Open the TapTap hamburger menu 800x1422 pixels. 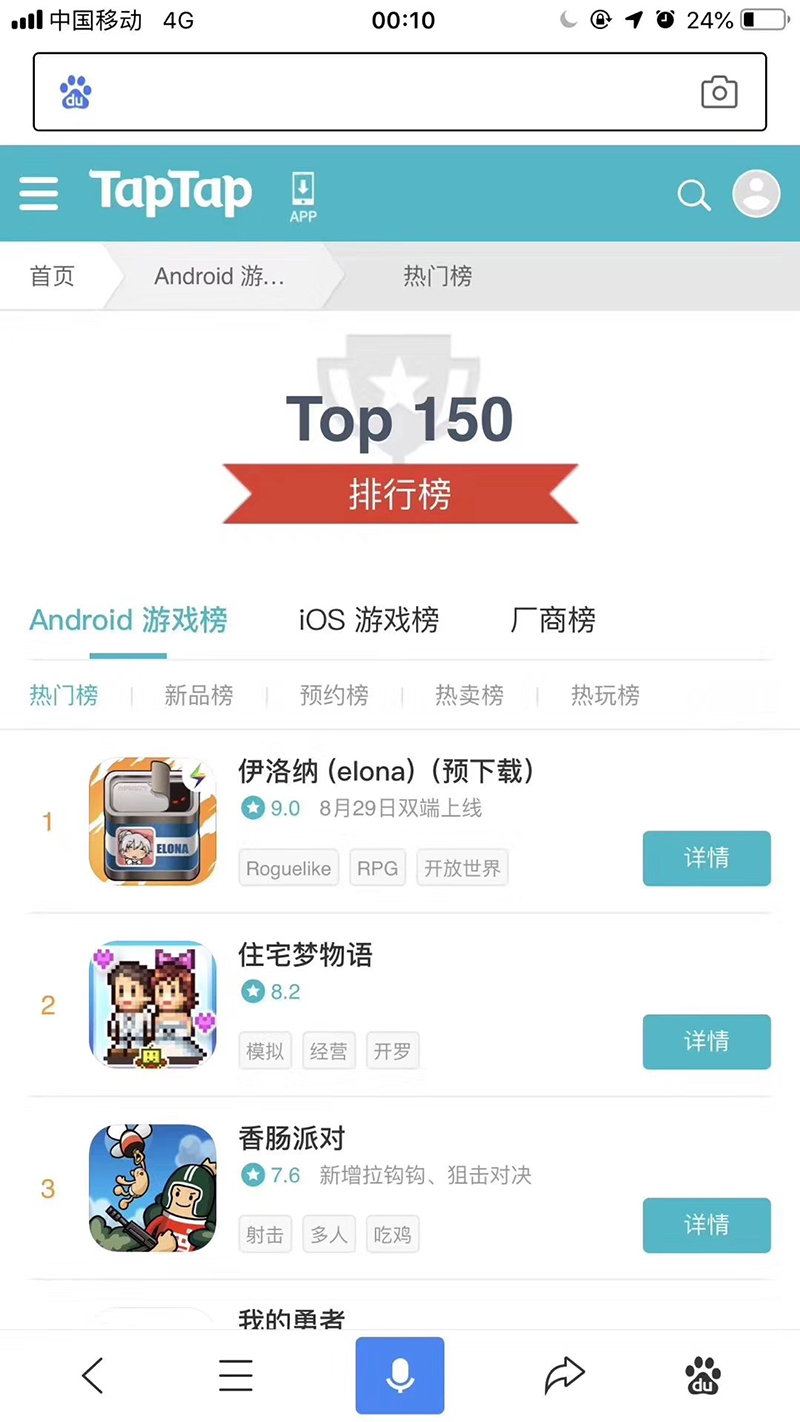pos(39,194)
